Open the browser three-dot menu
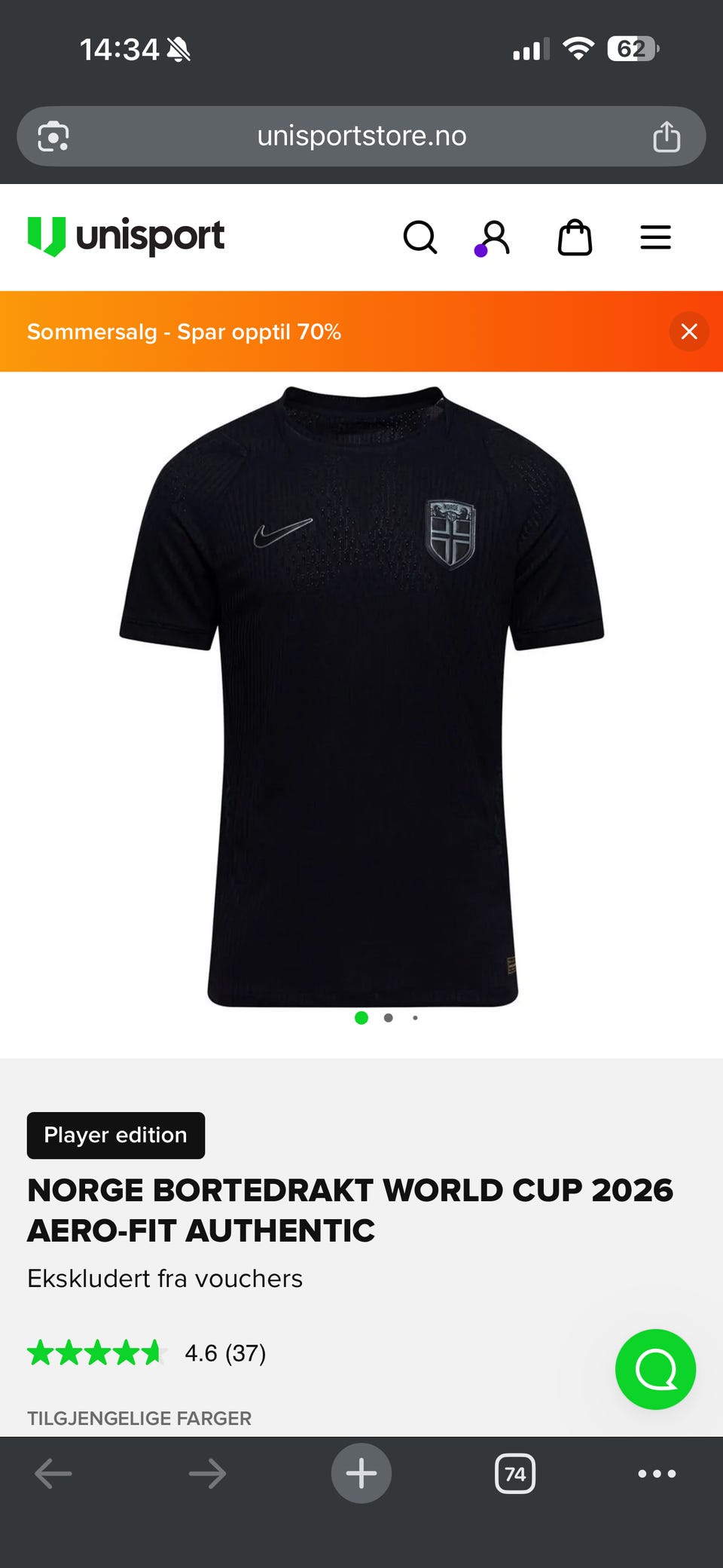723x1568 pixels. point(657,1473)
